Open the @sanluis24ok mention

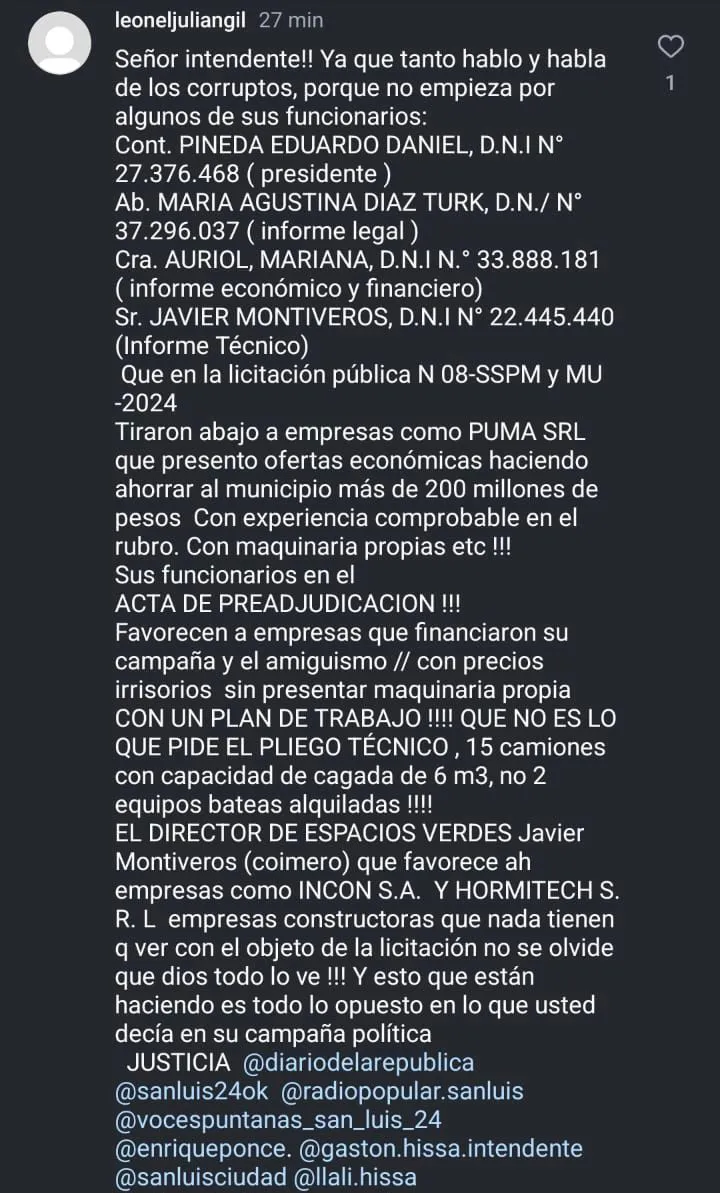coord(192,1091)
